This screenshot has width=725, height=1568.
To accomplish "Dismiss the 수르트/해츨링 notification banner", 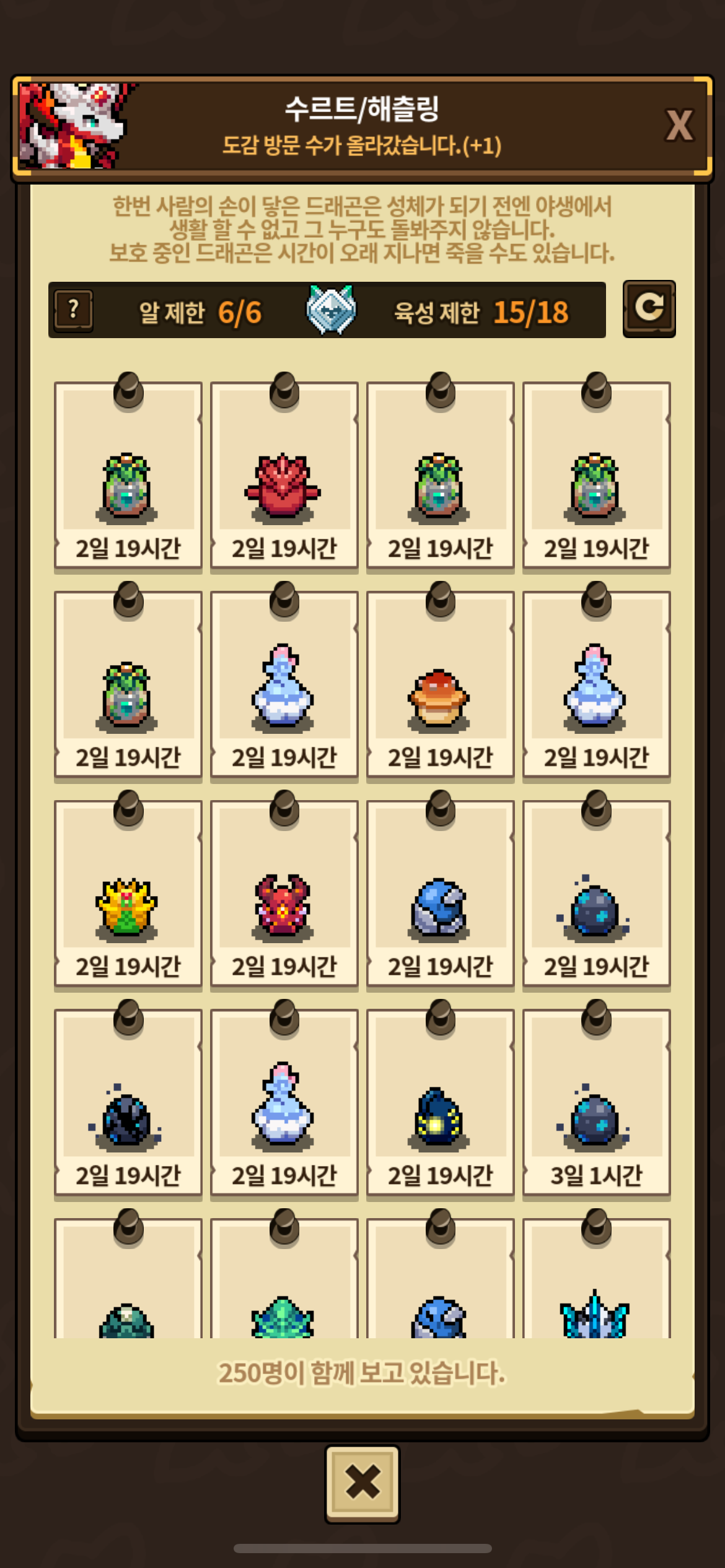I will point(679,126).
